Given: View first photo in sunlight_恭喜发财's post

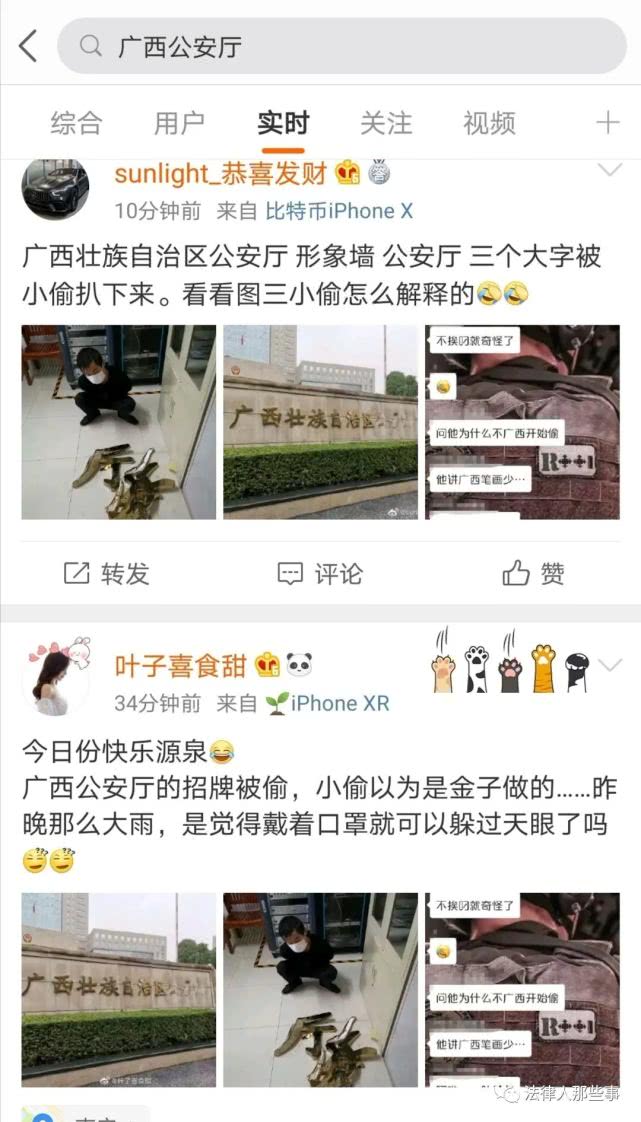Looking at the screenshot, I should (x=118, y=422).
